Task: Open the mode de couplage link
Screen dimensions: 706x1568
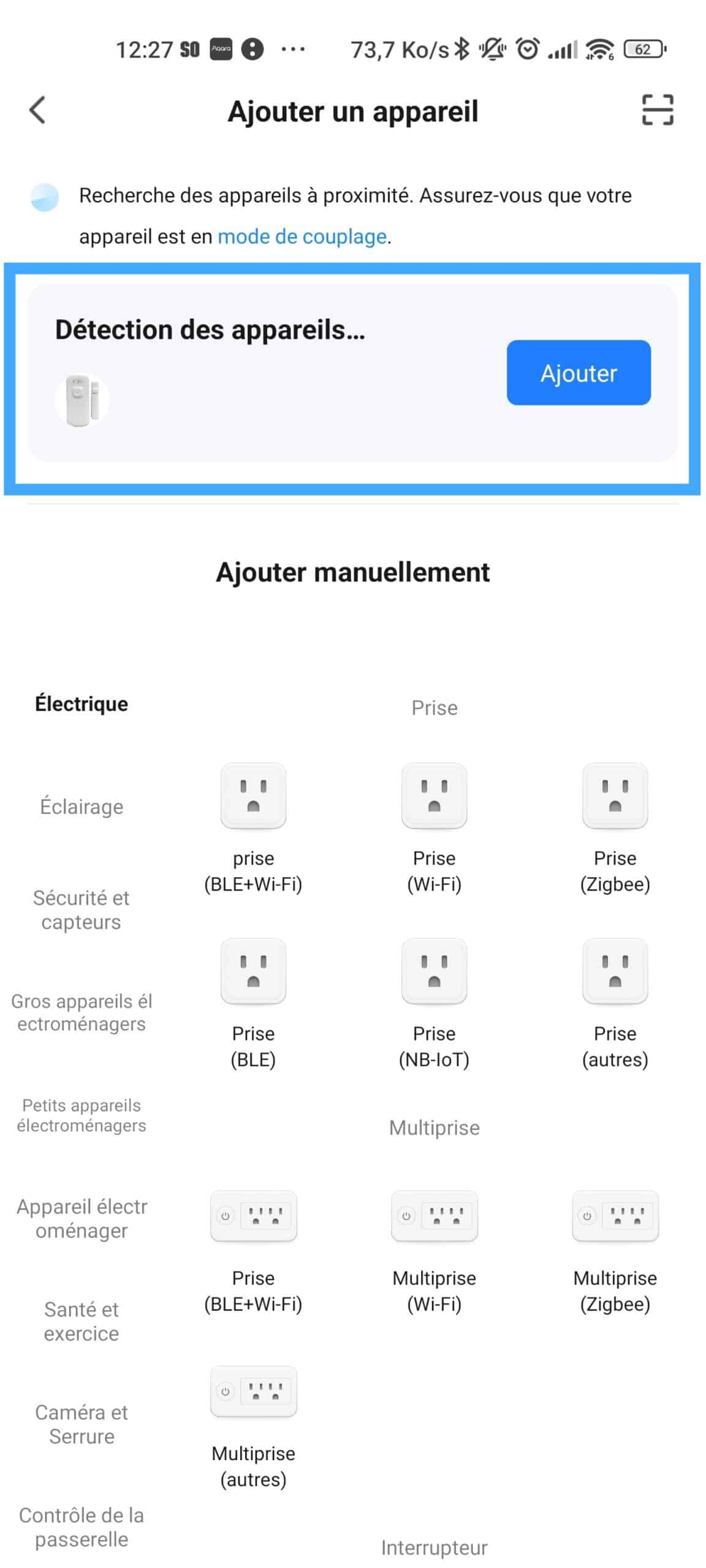Action: (302, 236)
